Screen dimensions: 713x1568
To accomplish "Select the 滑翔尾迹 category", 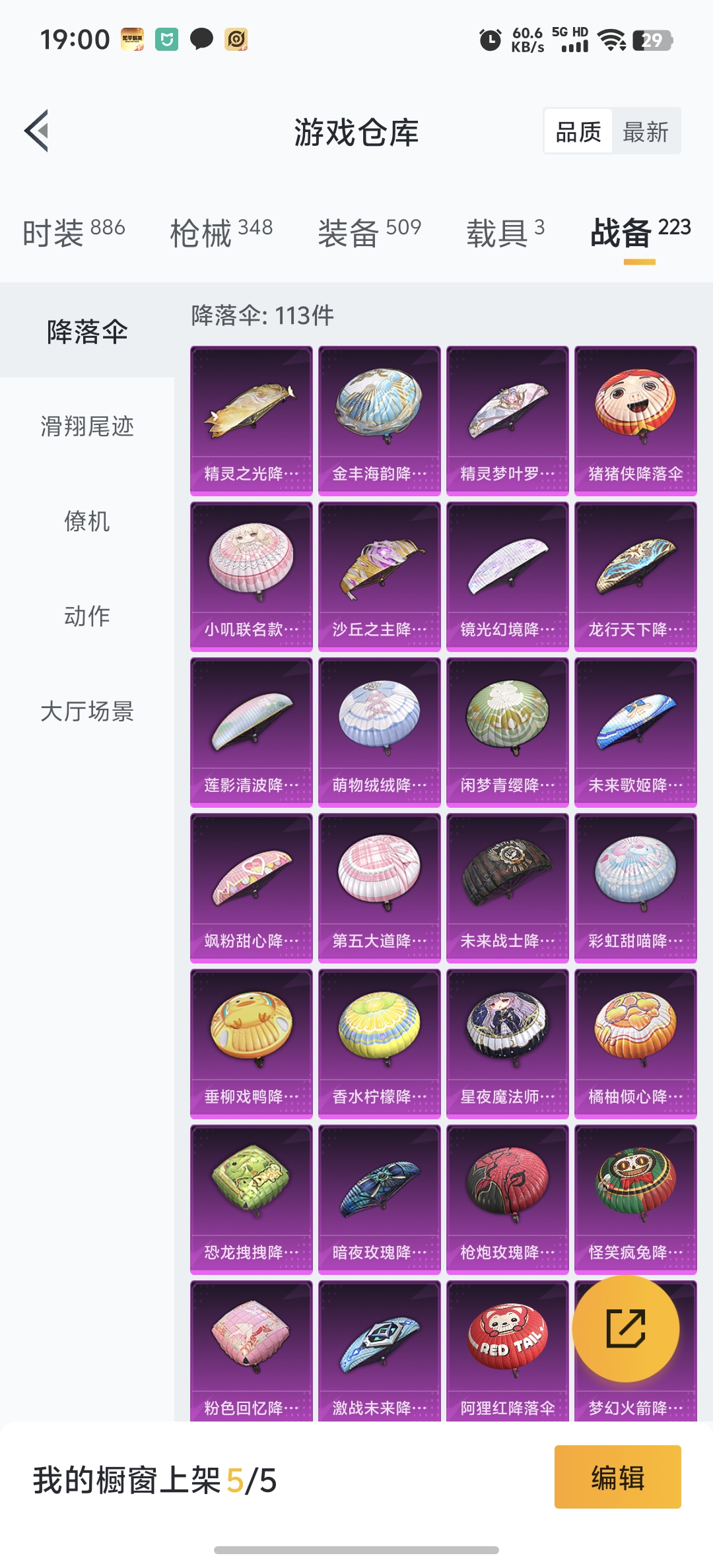I will tap(87, 426).
